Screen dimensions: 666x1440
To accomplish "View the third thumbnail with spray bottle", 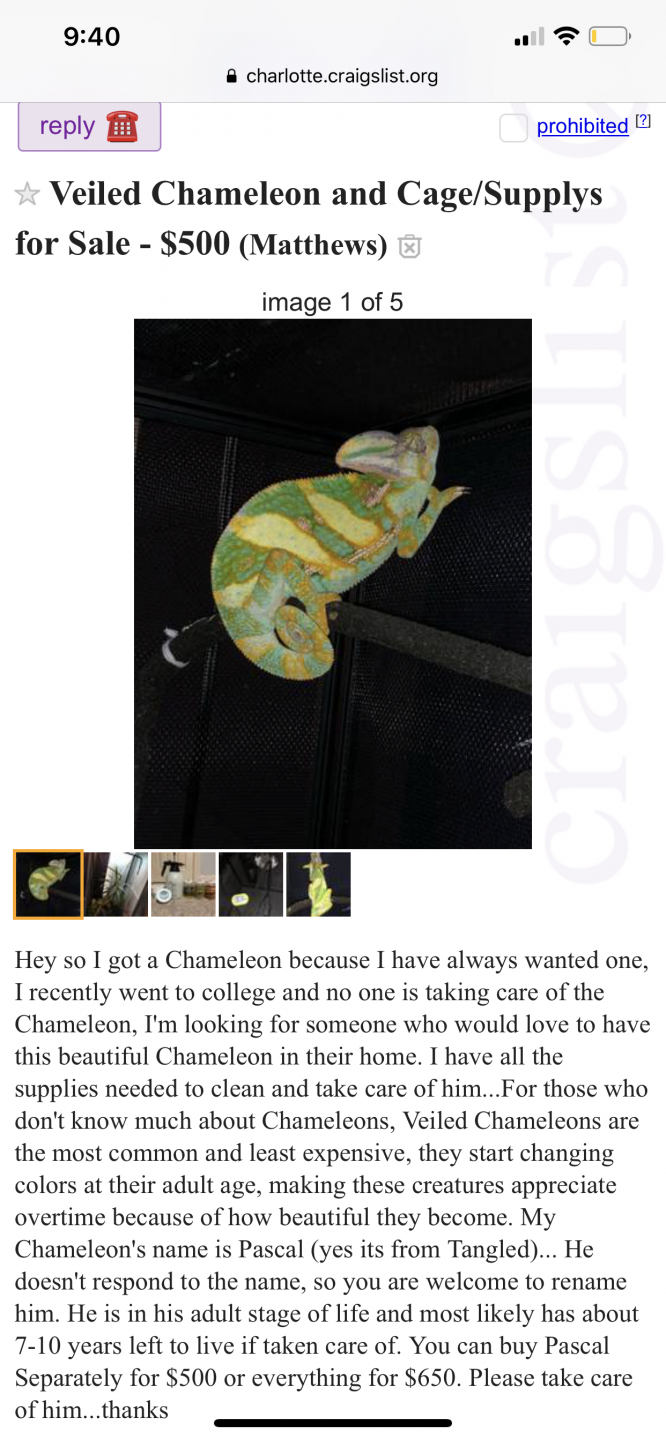I will coord(183,884).
